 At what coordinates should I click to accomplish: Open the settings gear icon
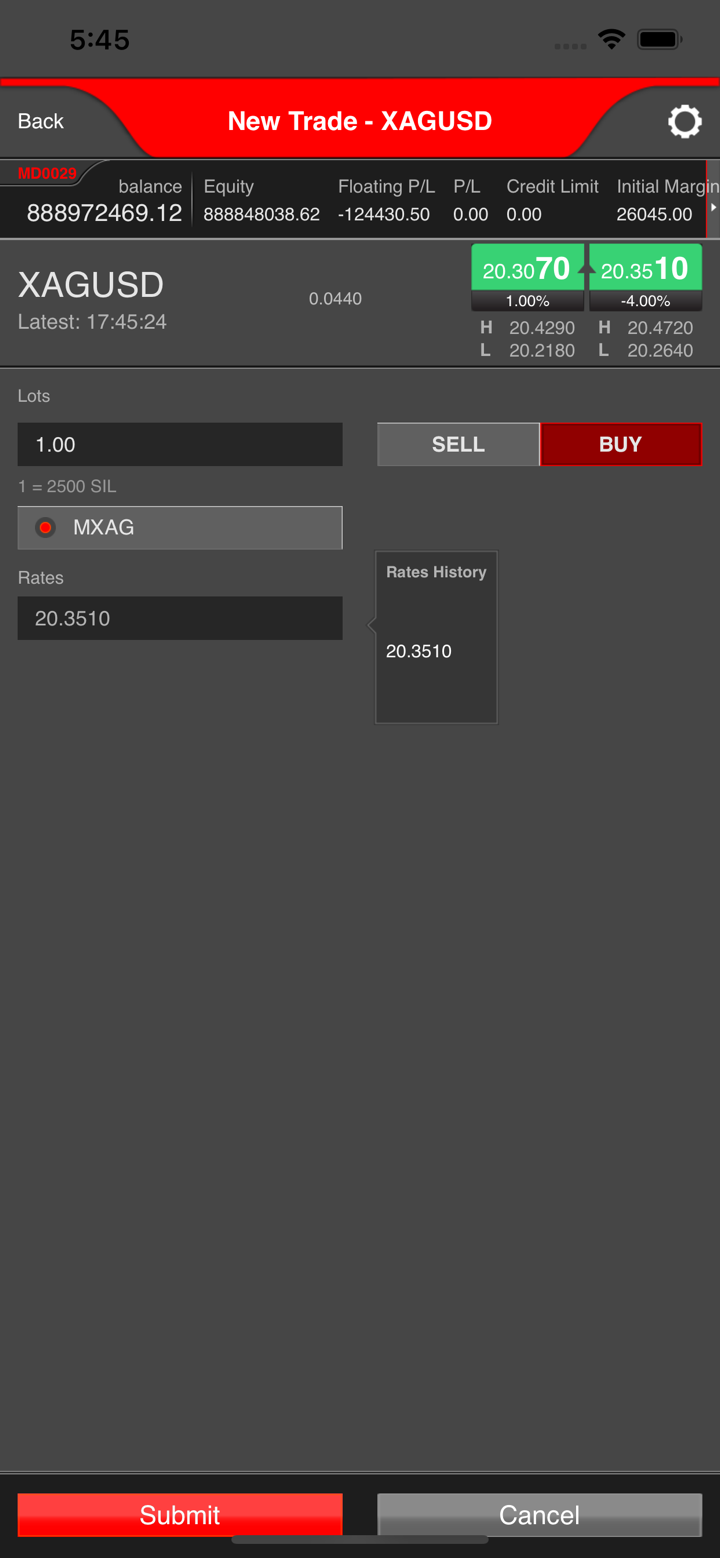[x=684, y=122]
